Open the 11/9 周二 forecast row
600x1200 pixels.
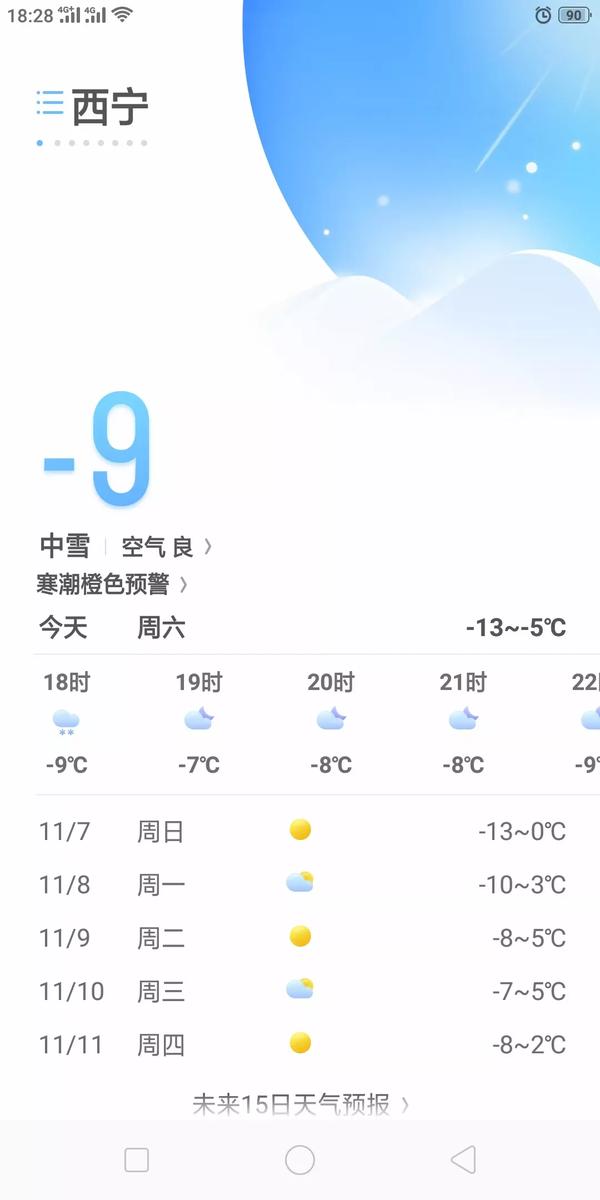[300, 938]
